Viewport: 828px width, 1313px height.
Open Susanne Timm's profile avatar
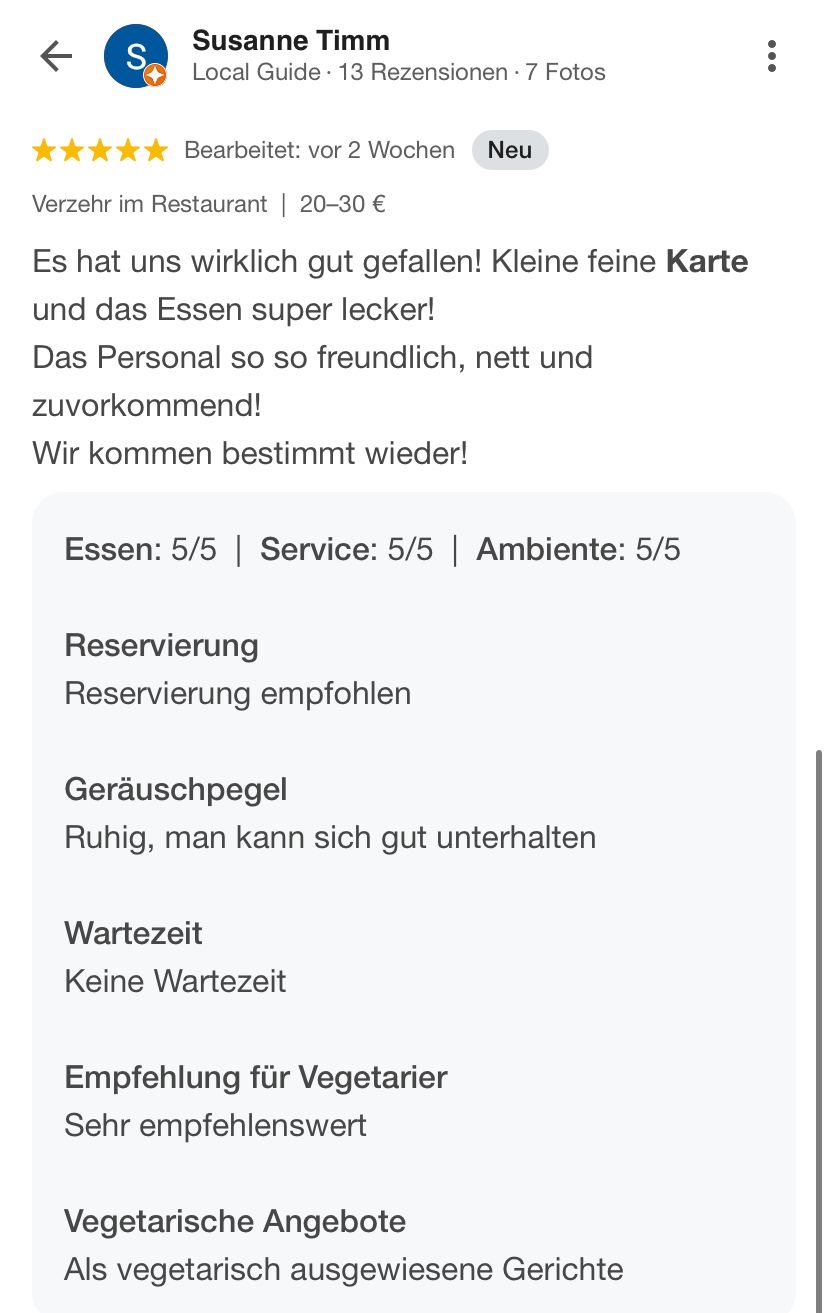135,56
